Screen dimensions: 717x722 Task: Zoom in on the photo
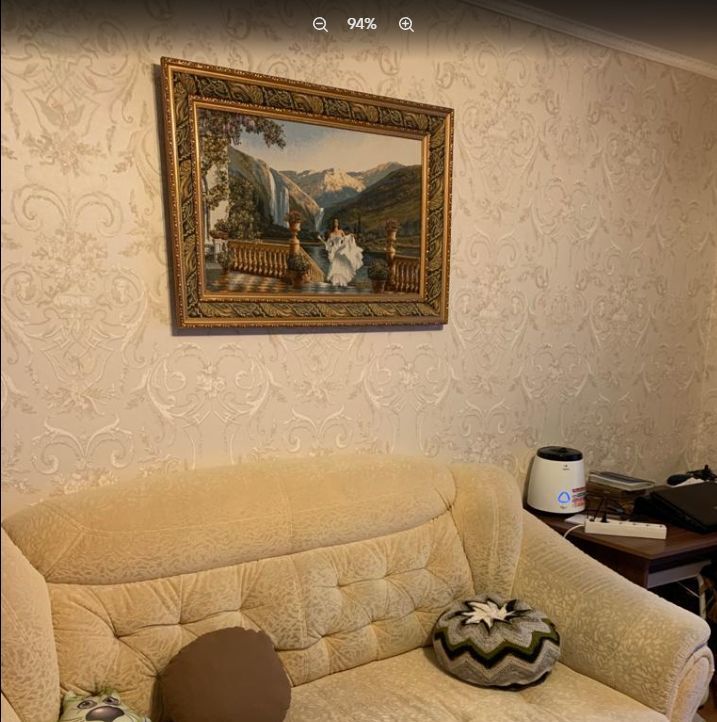406,25
